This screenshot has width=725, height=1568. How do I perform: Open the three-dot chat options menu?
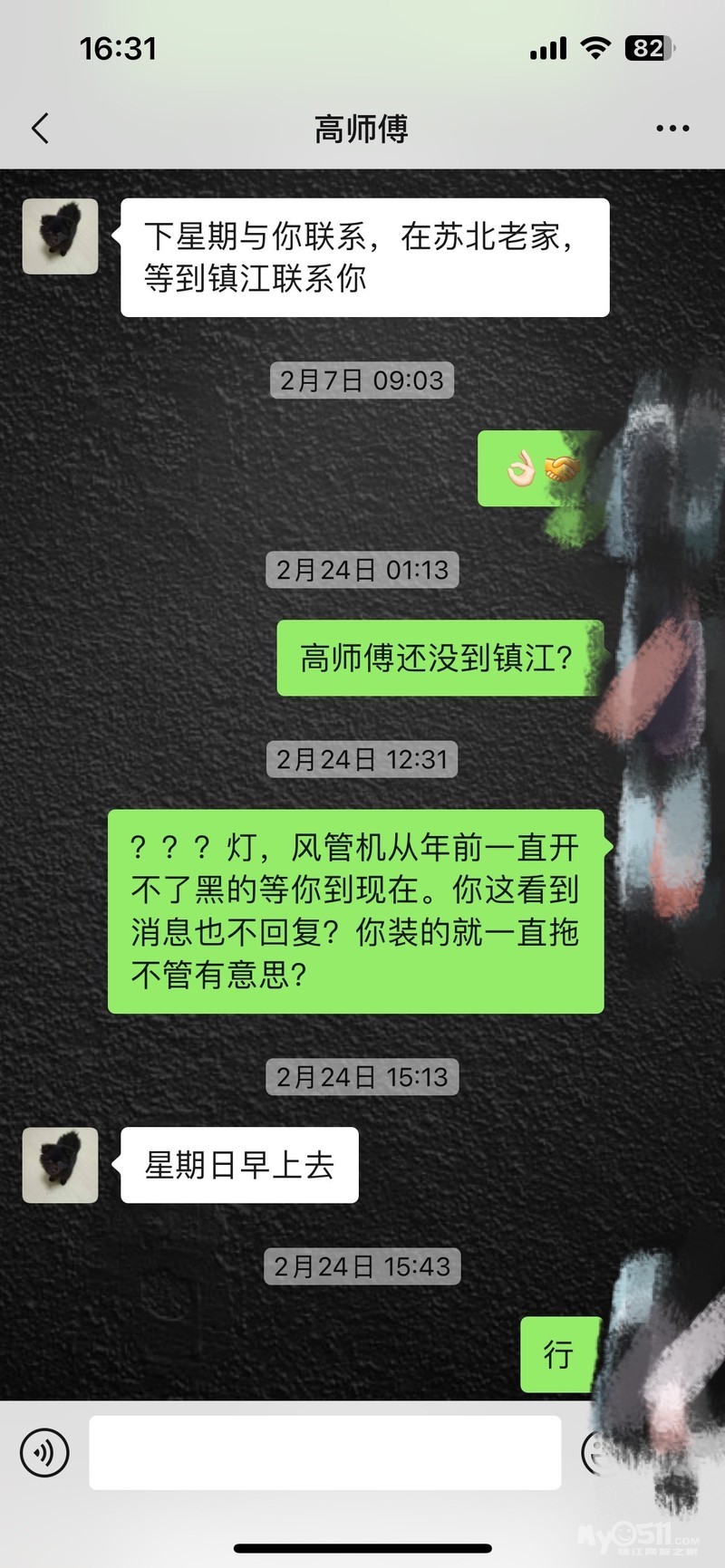pyautogui.click(x=672, y=129)
